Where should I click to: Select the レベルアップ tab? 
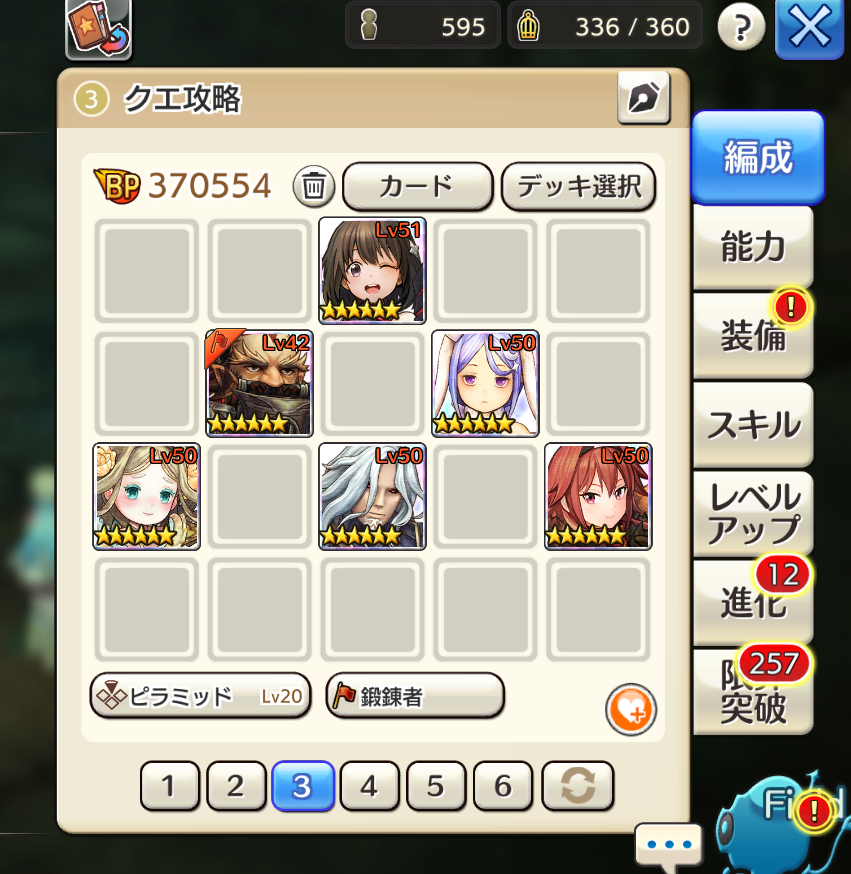tap(752, 513)
